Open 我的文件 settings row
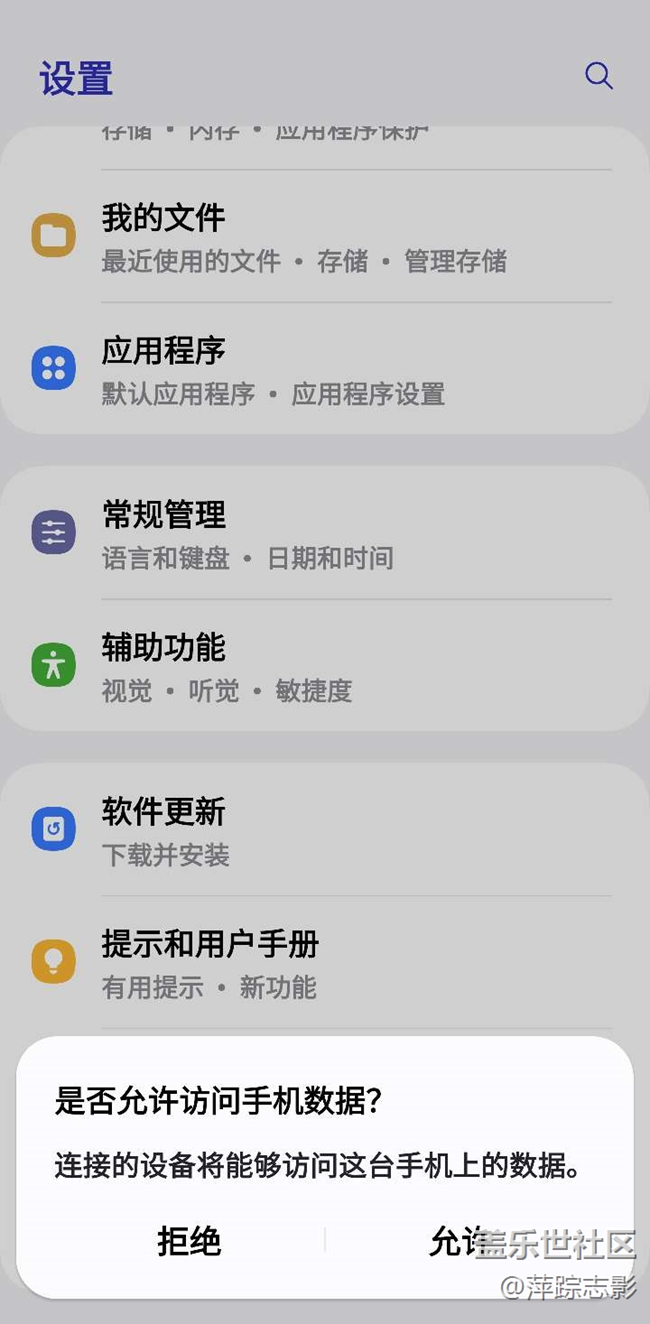Image resolution: width=650 pixels, height=1324 pixels. pyautogui.click(x=325, y=237)
